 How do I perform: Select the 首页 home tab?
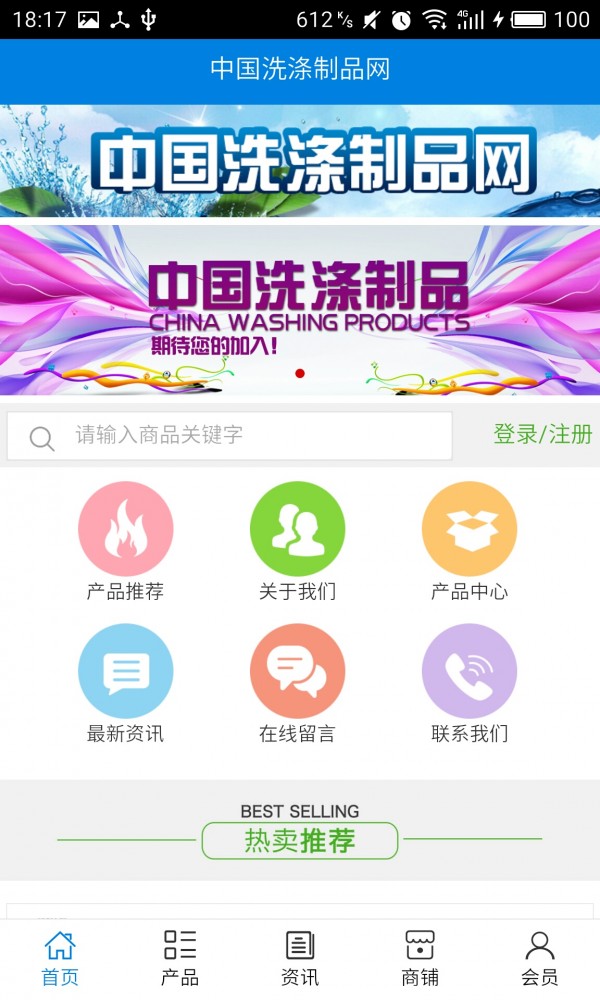pos(60,957)
